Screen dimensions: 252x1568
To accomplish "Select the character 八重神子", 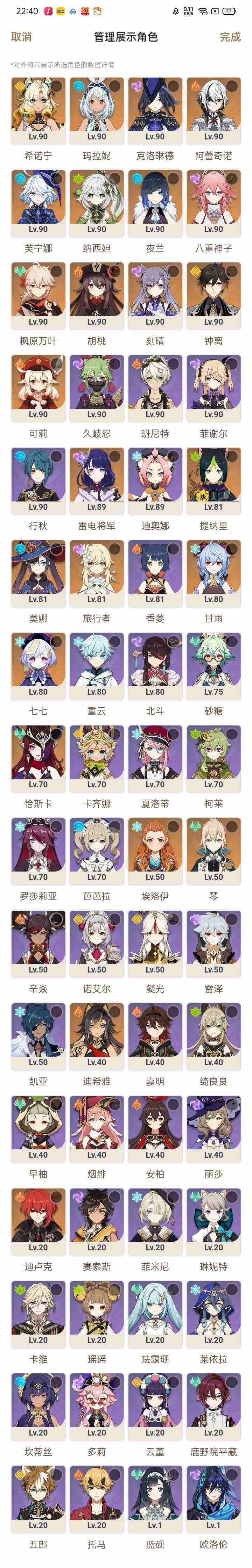I will coord(213,202).
